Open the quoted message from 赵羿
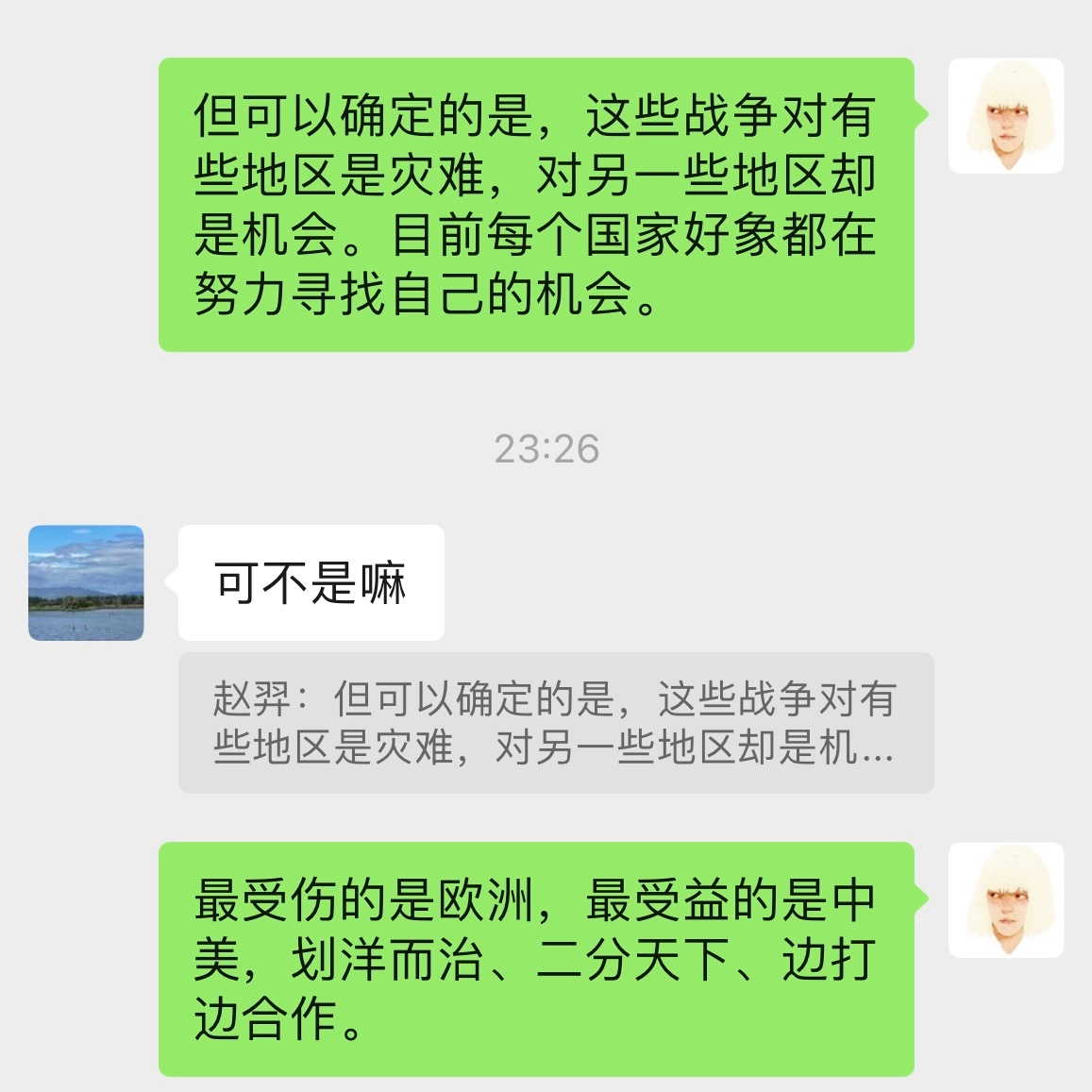 pos(555,723)
